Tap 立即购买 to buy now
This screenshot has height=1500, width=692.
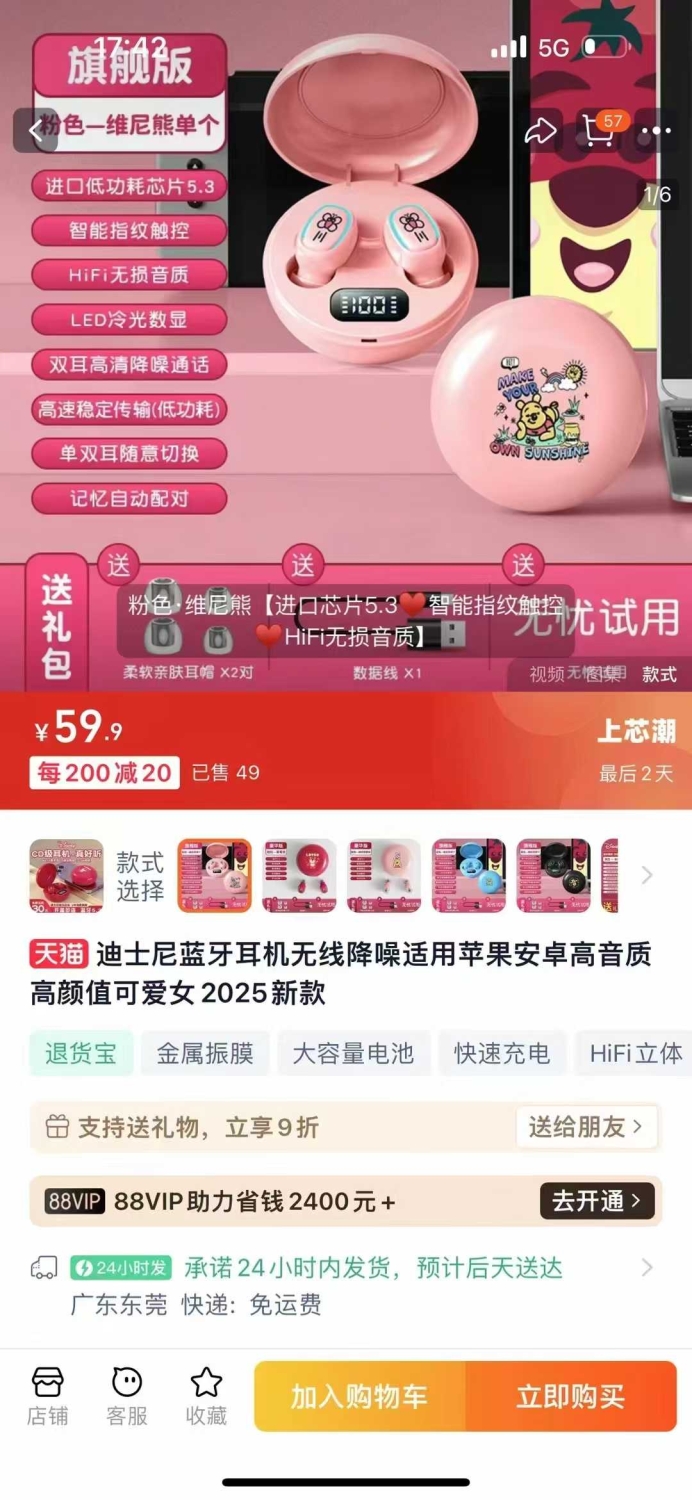point(571,1396)
